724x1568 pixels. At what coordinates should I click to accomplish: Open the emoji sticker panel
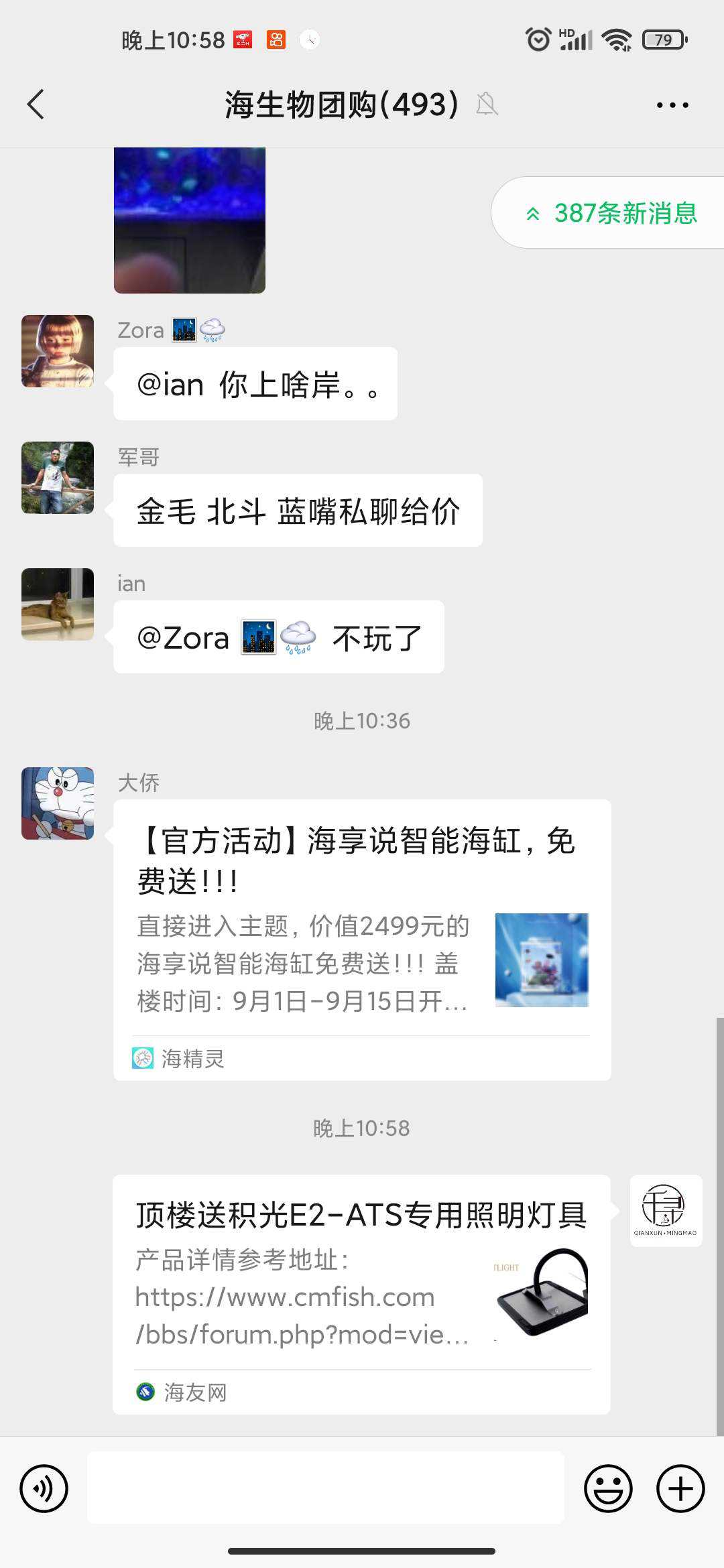click(x=608, y=1488)
